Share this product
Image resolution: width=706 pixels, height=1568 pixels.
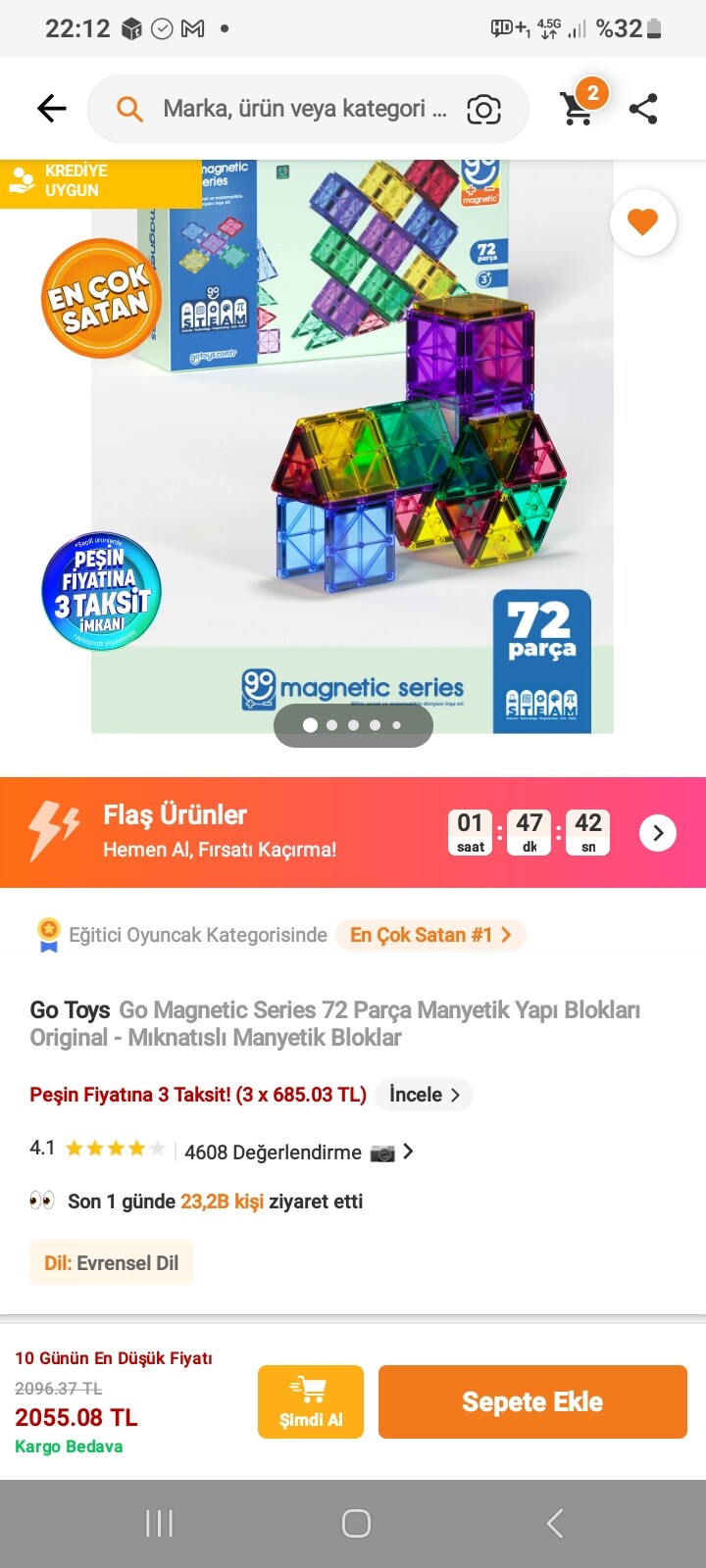643,109
